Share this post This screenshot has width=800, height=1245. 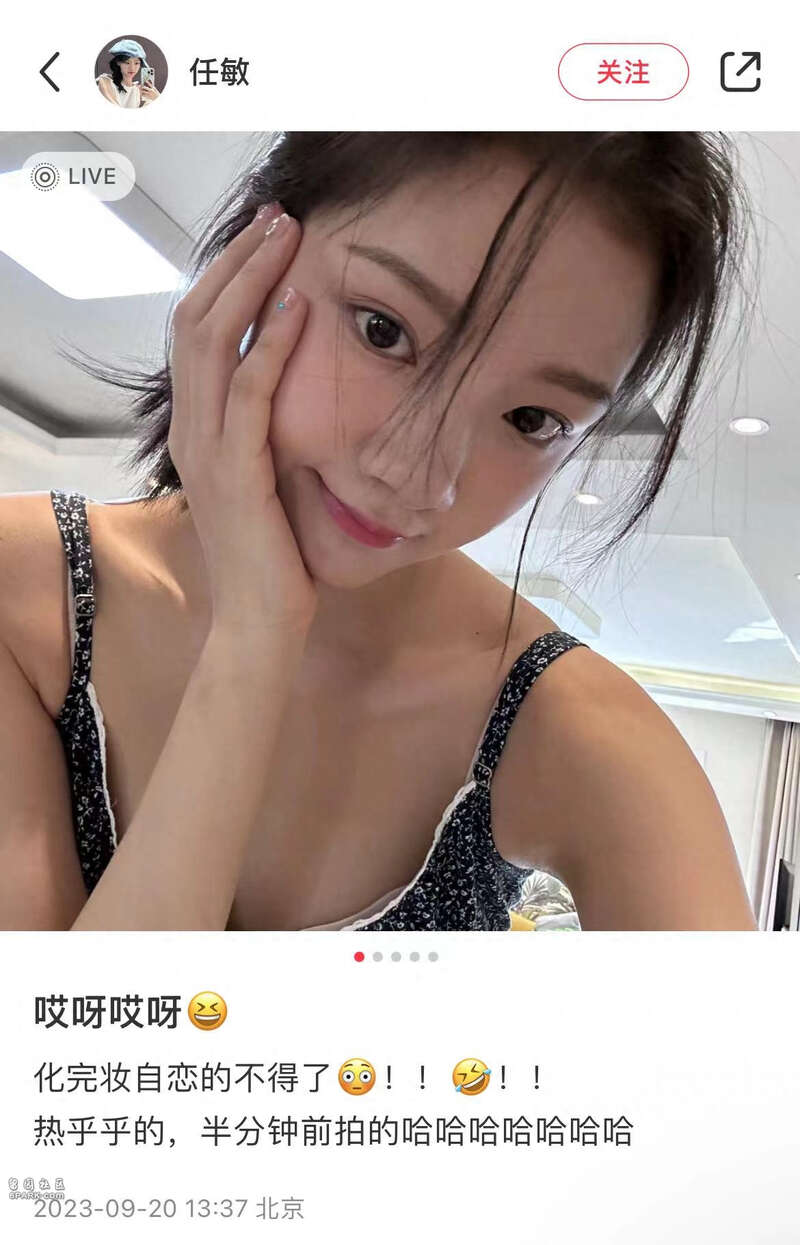[x=740, y=72]
